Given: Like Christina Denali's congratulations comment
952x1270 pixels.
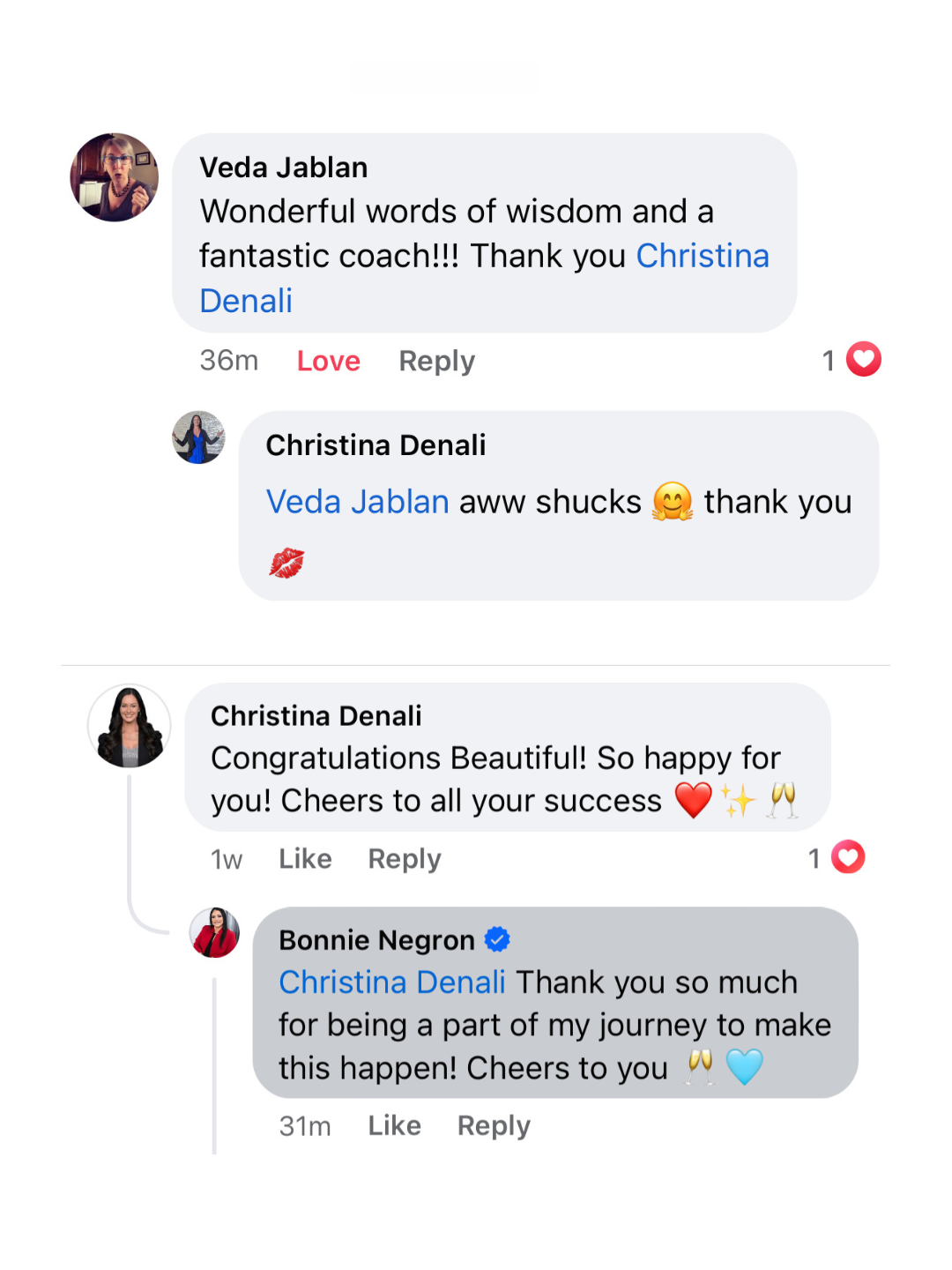Looking at the screenshot, I should (305, 859).
